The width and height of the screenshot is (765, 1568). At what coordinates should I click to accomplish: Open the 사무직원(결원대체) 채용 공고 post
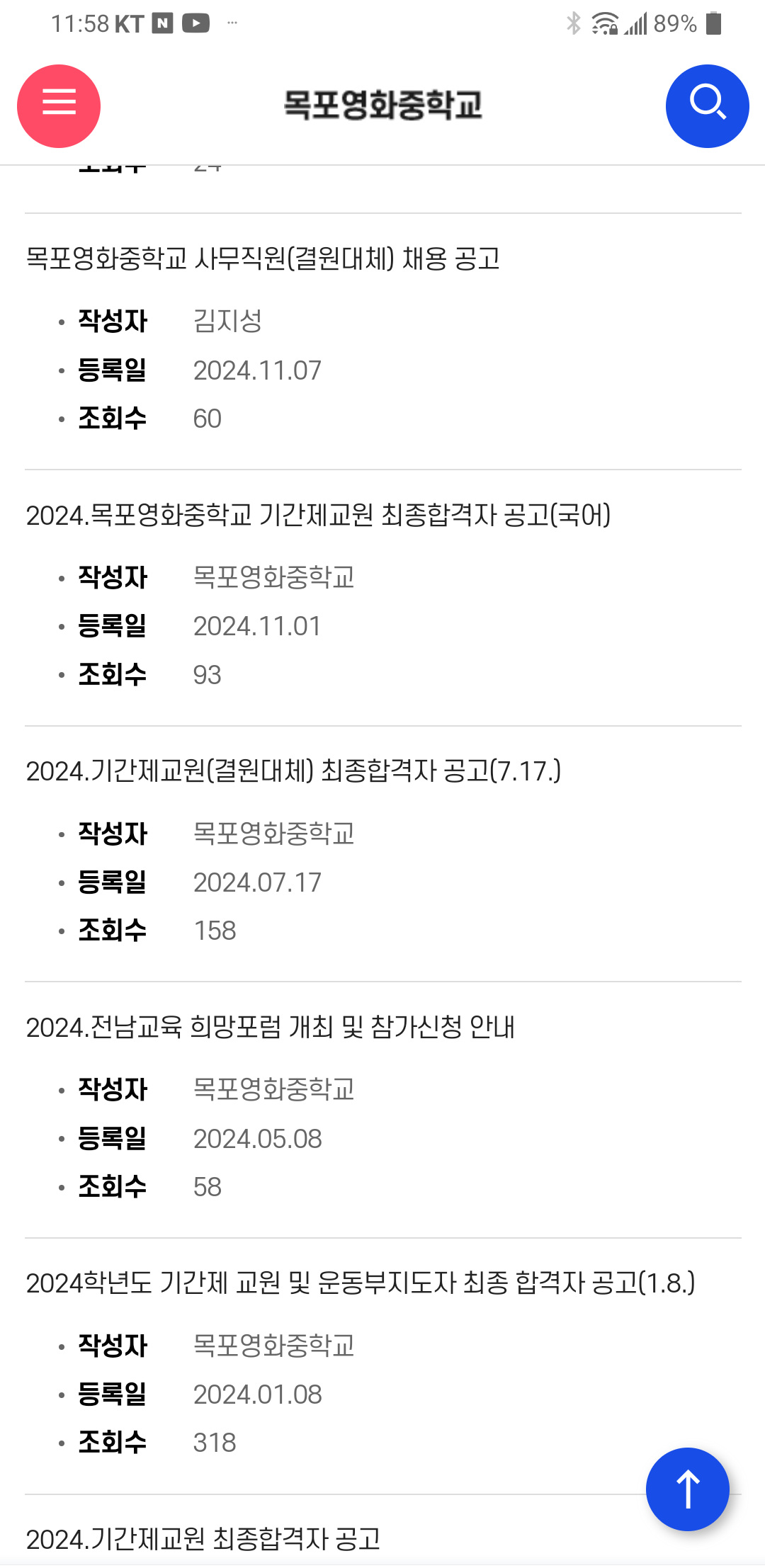coord(263,259)
